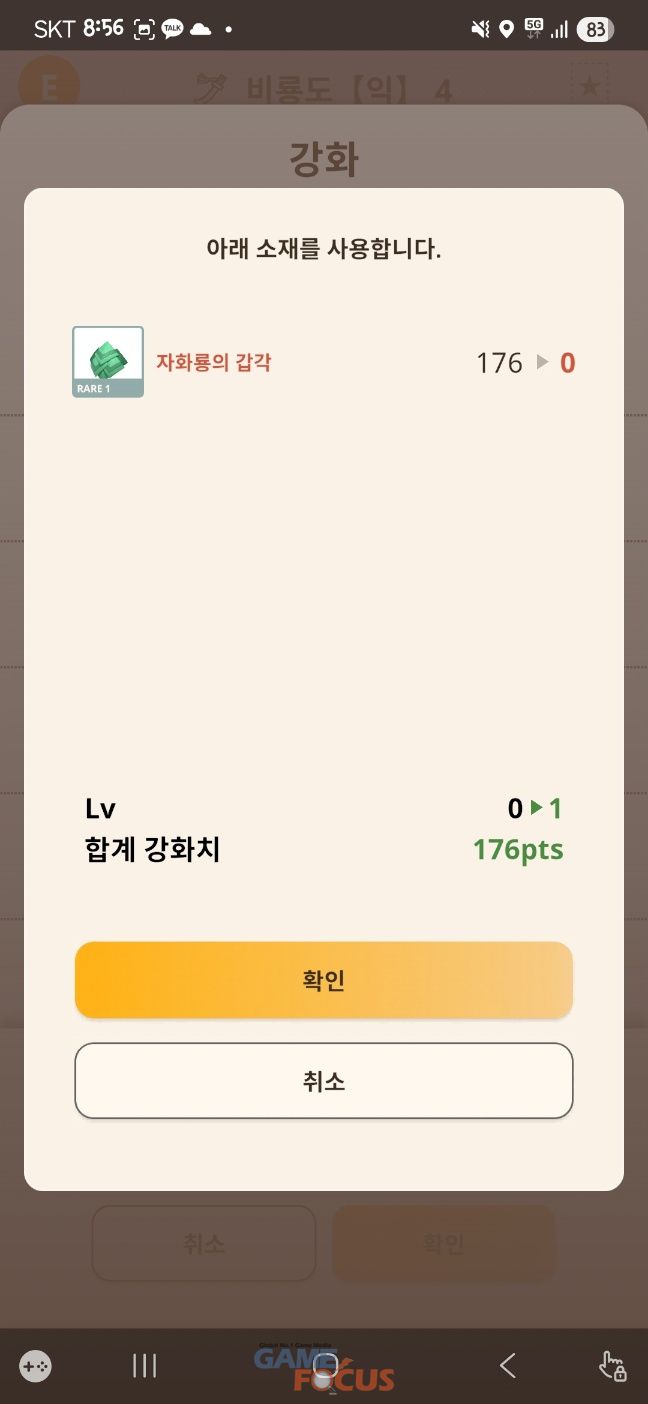Go back using the system back arrow
Viewport: 648px width, 1404px height.
pos(507,1365)
